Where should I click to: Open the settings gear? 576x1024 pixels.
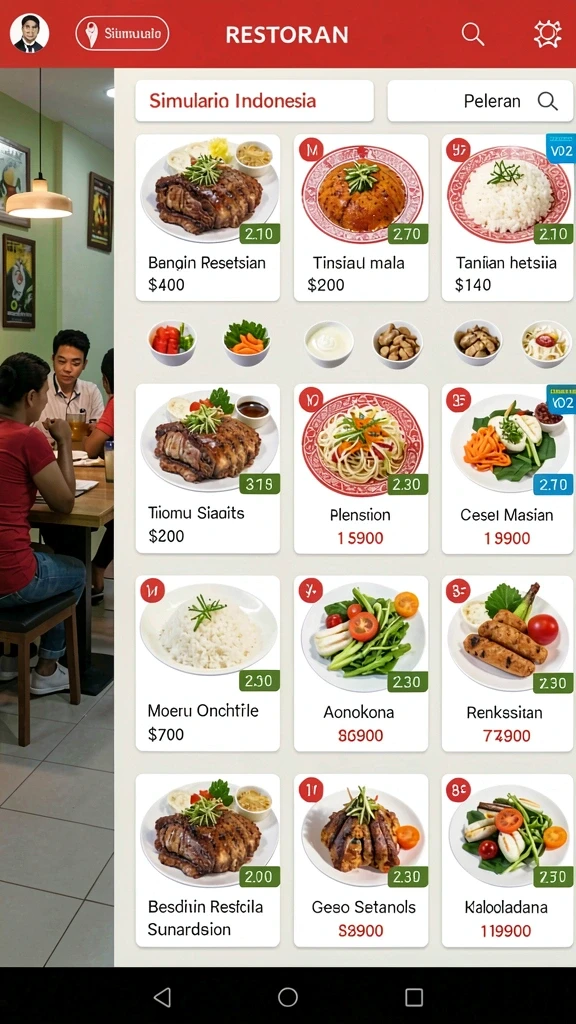547,33
